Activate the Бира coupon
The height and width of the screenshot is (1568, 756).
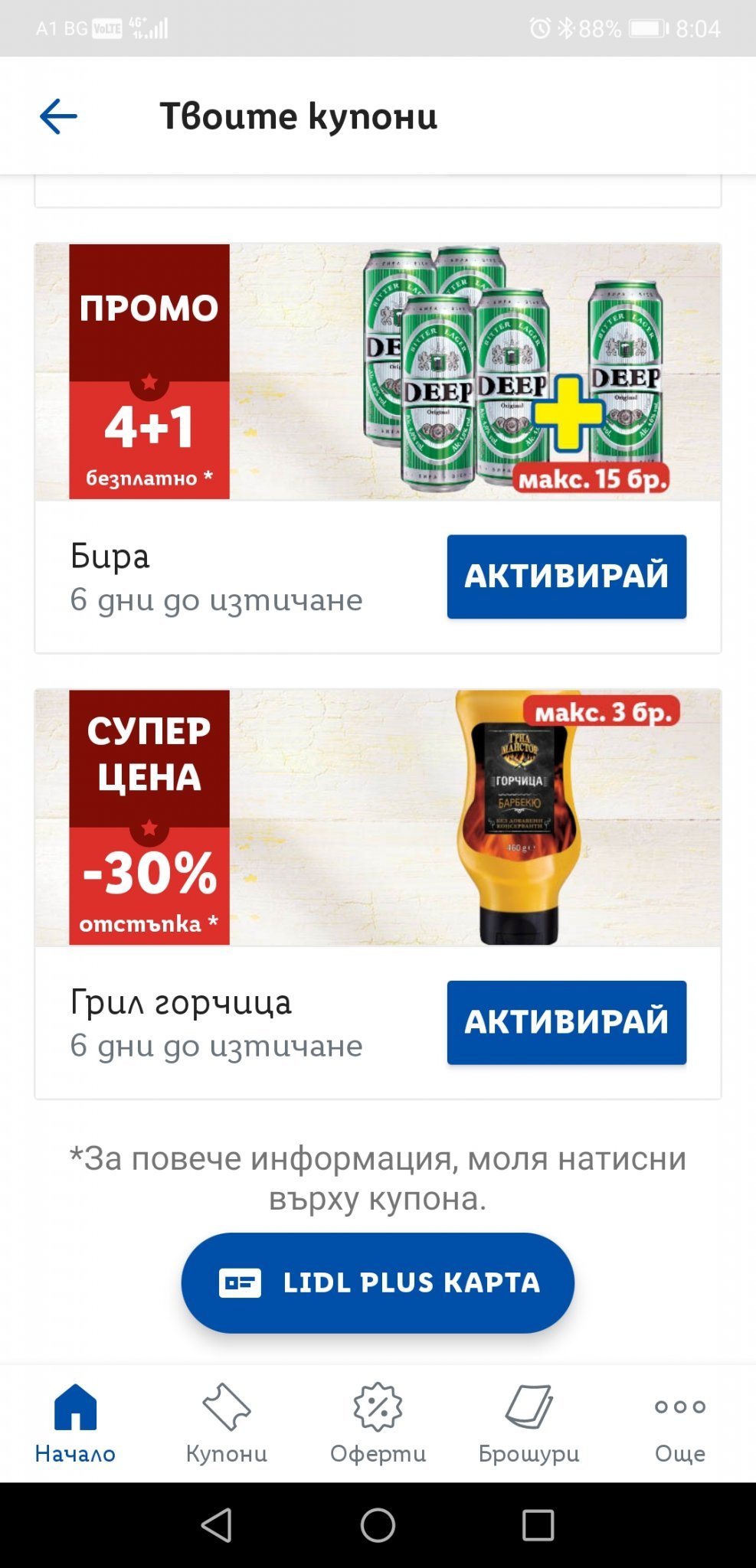click(x=566, y=577)
